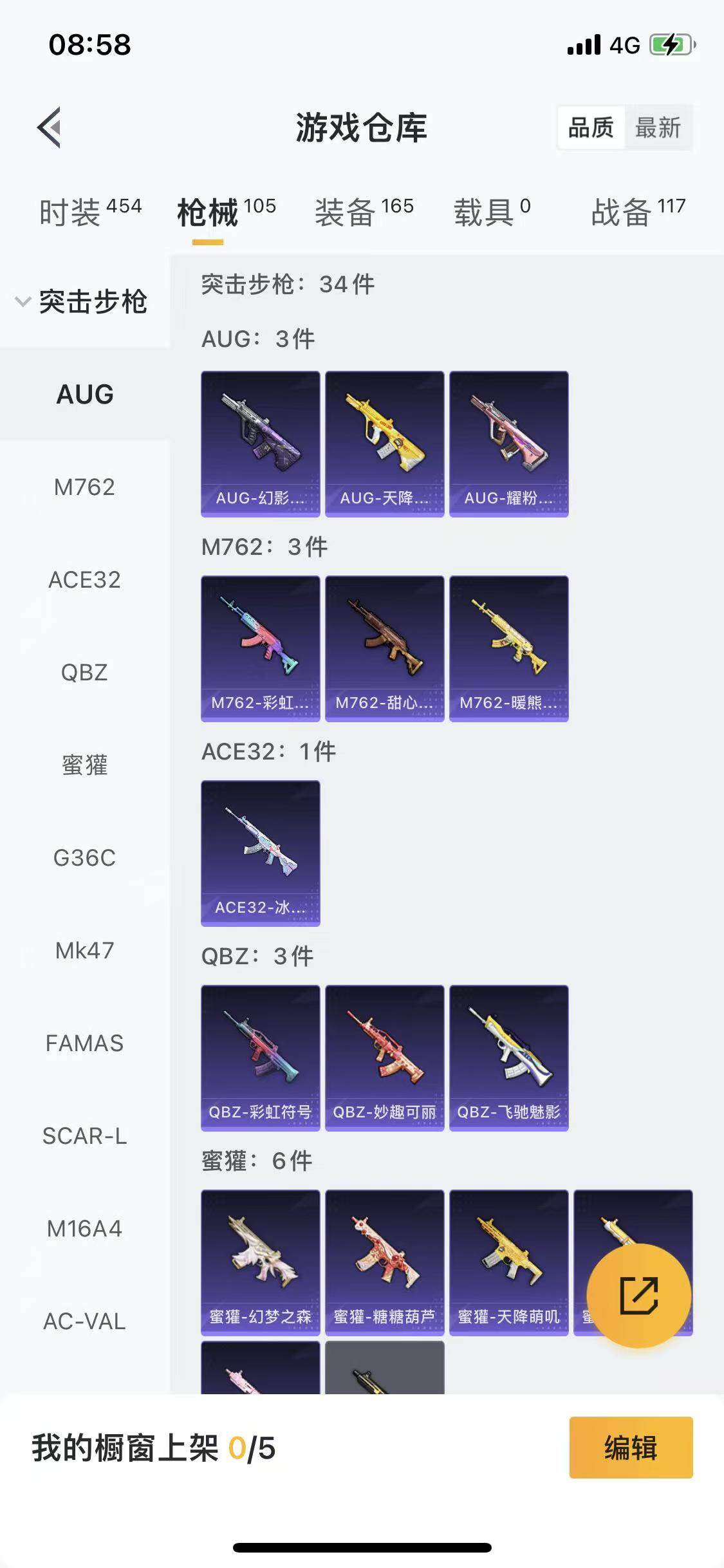Open the 蜜獾-幻梦之森 skin item
The width and height of the screenshot is (724, 1568).
point(260,1262)
